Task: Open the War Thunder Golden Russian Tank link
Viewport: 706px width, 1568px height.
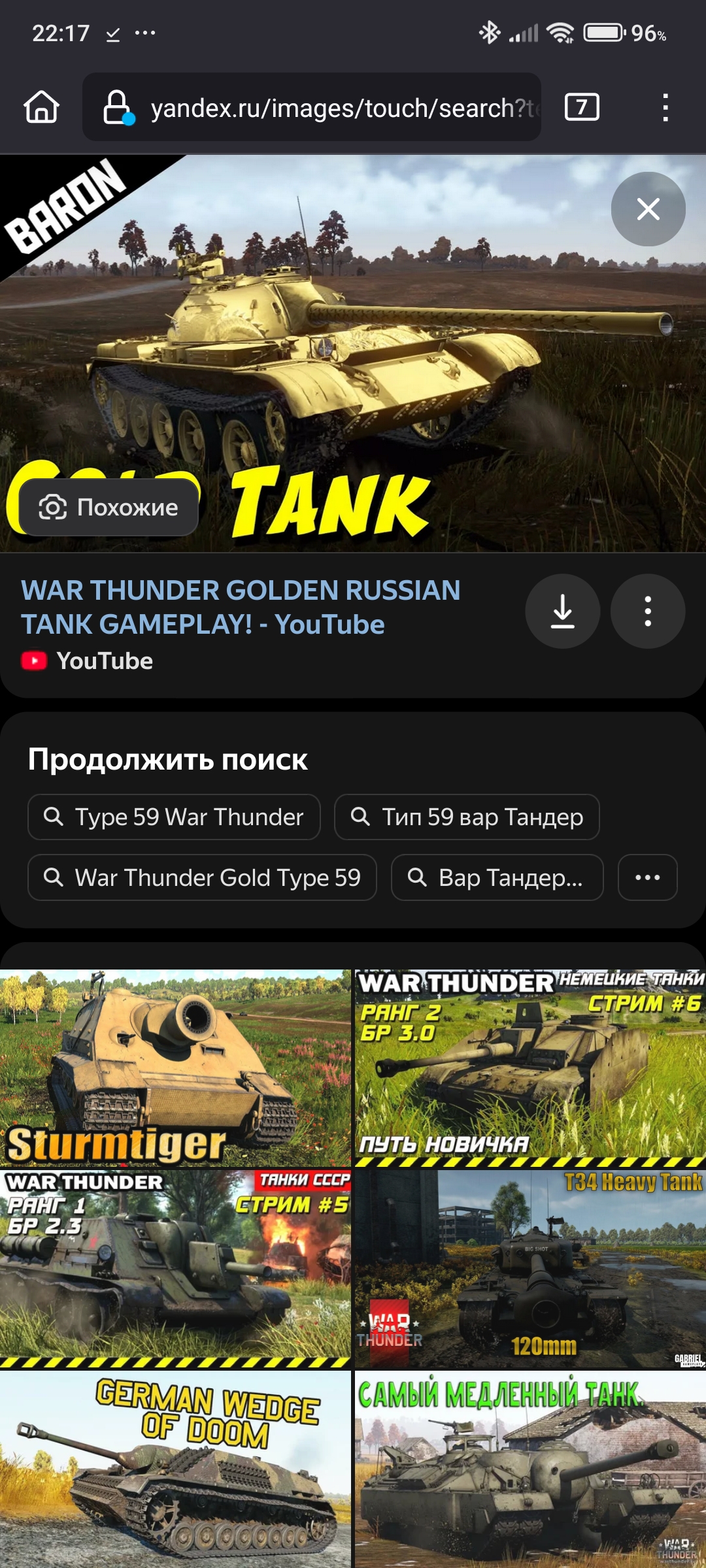Action: click(241, 608)
